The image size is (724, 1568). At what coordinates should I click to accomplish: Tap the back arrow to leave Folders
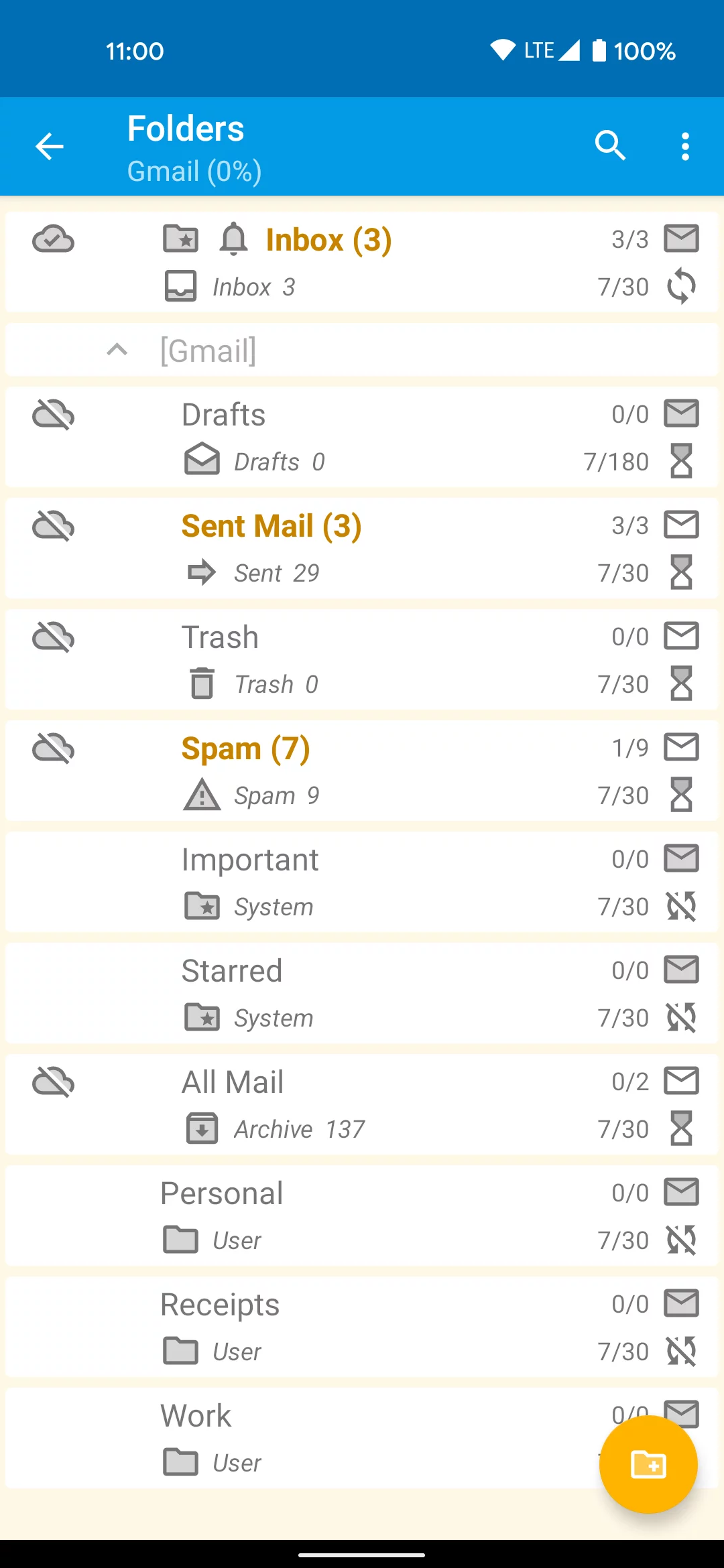pos(49,145)
